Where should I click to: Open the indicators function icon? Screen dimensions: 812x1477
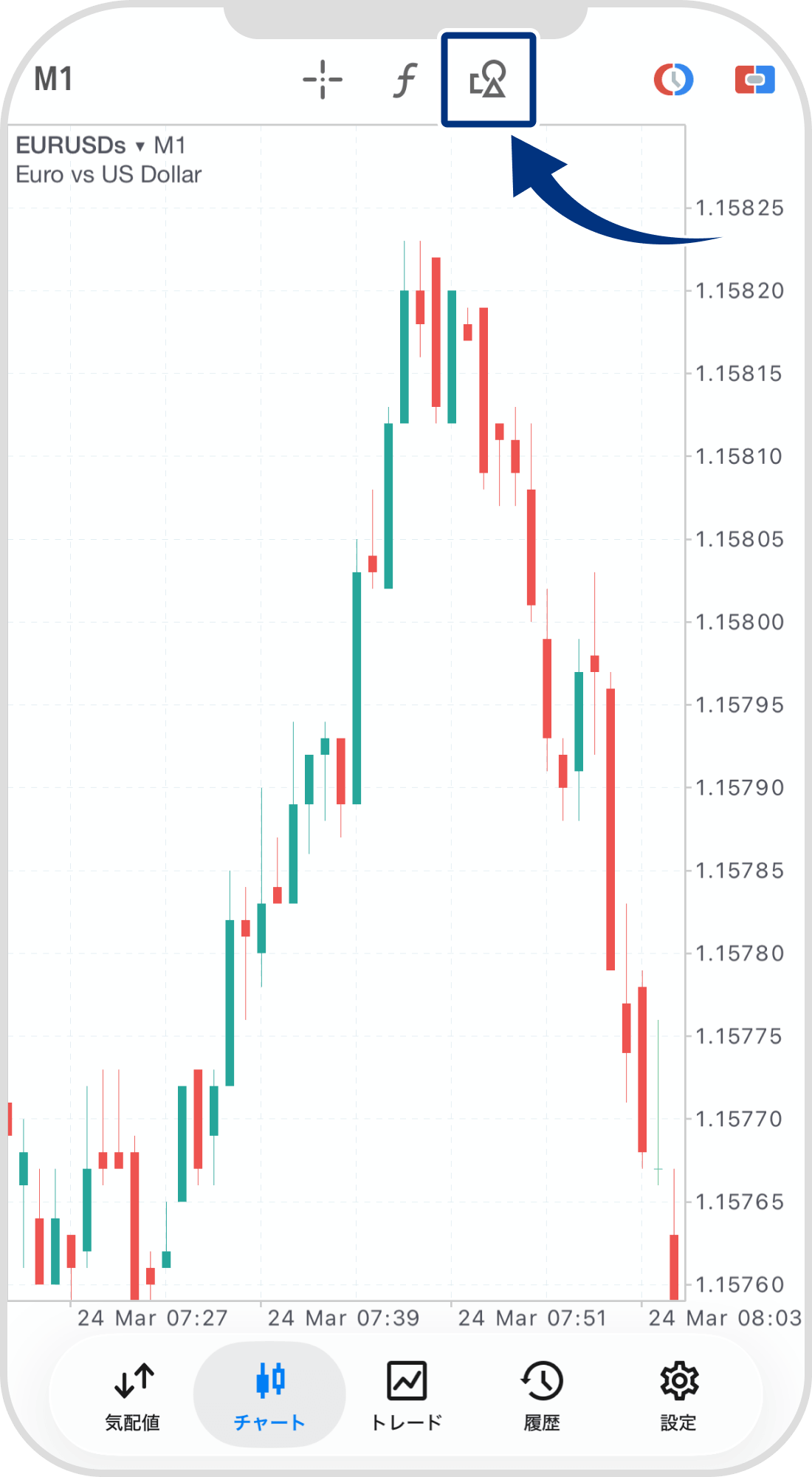click(405, 80)
